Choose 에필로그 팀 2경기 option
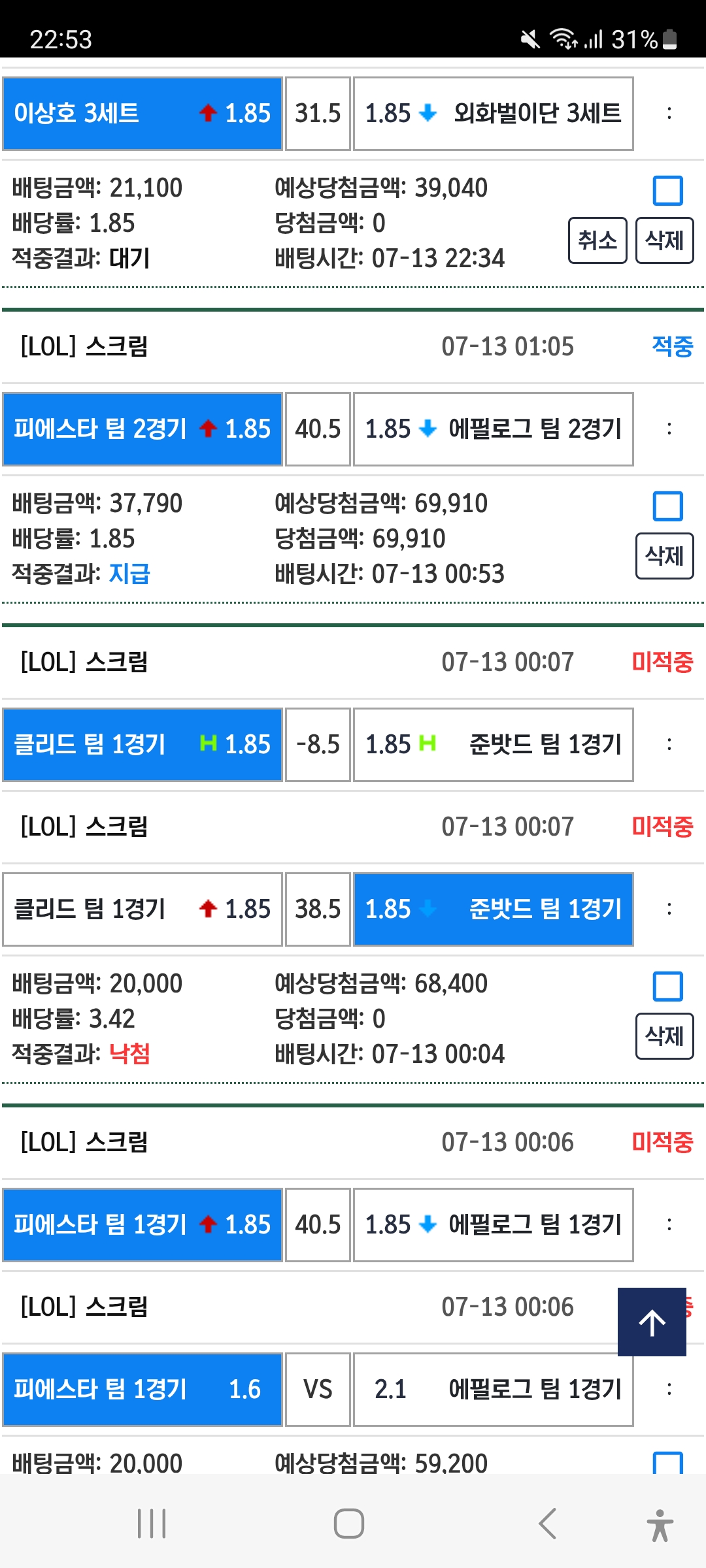Viewport: 706px width, 1568px height. 494,429
